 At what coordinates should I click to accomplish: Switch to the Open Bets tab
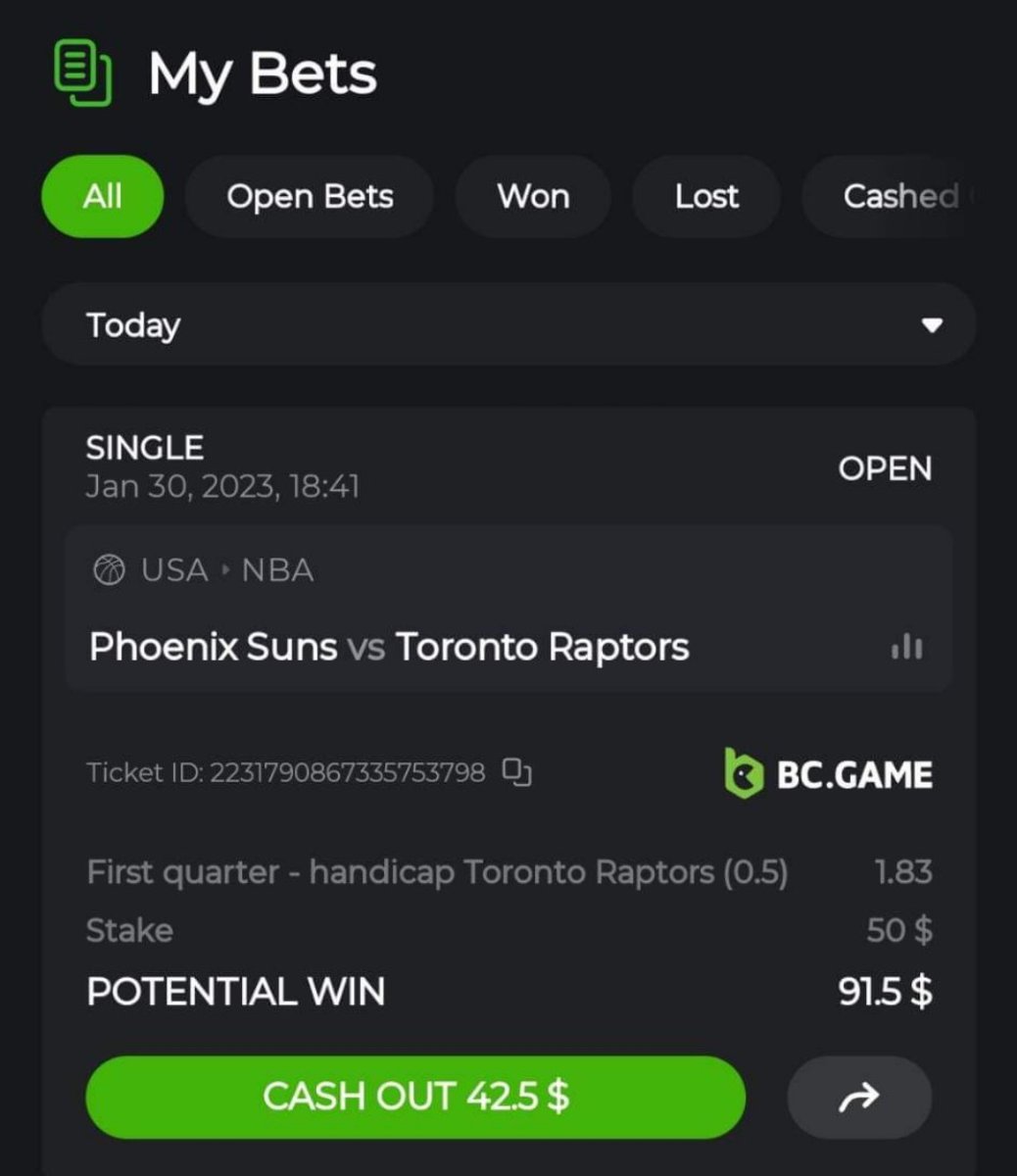[310, 196]
